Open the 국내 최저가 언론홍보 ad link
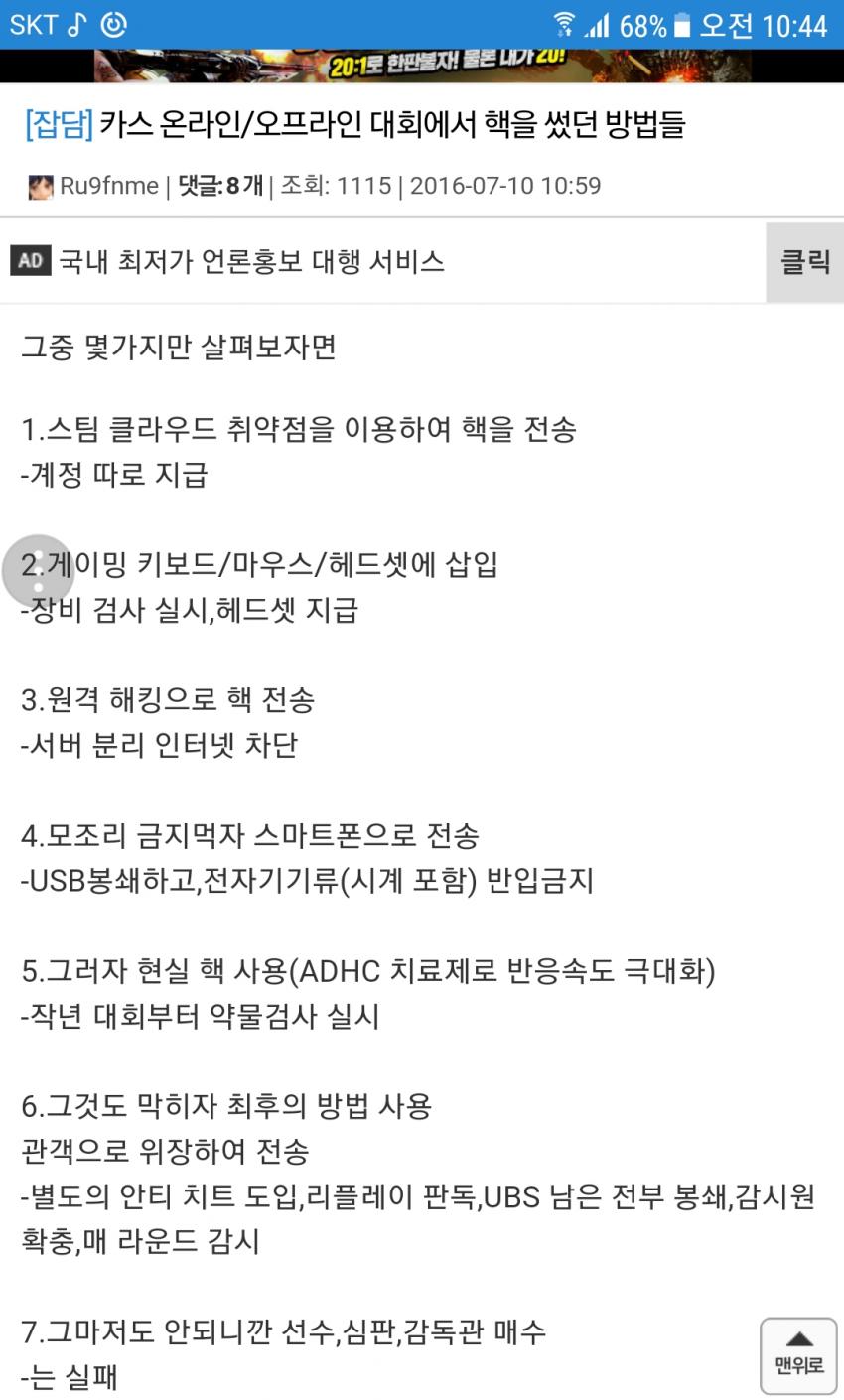Screen dimensions: 844x1400 click(x=251, y=262)
